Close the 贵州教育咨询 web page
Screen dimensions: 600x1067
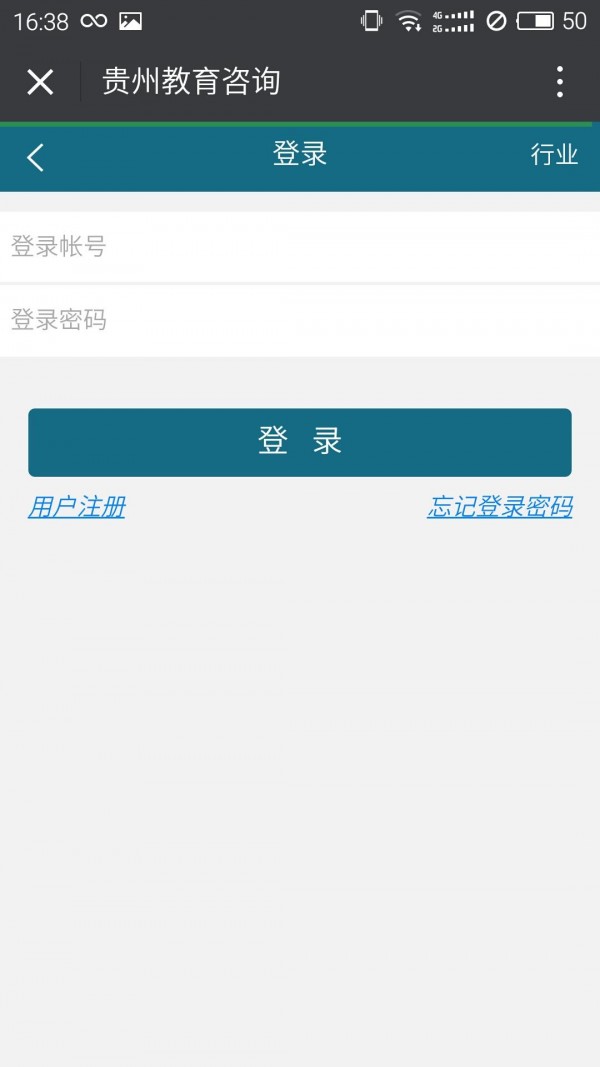click(x=40, y=82)
